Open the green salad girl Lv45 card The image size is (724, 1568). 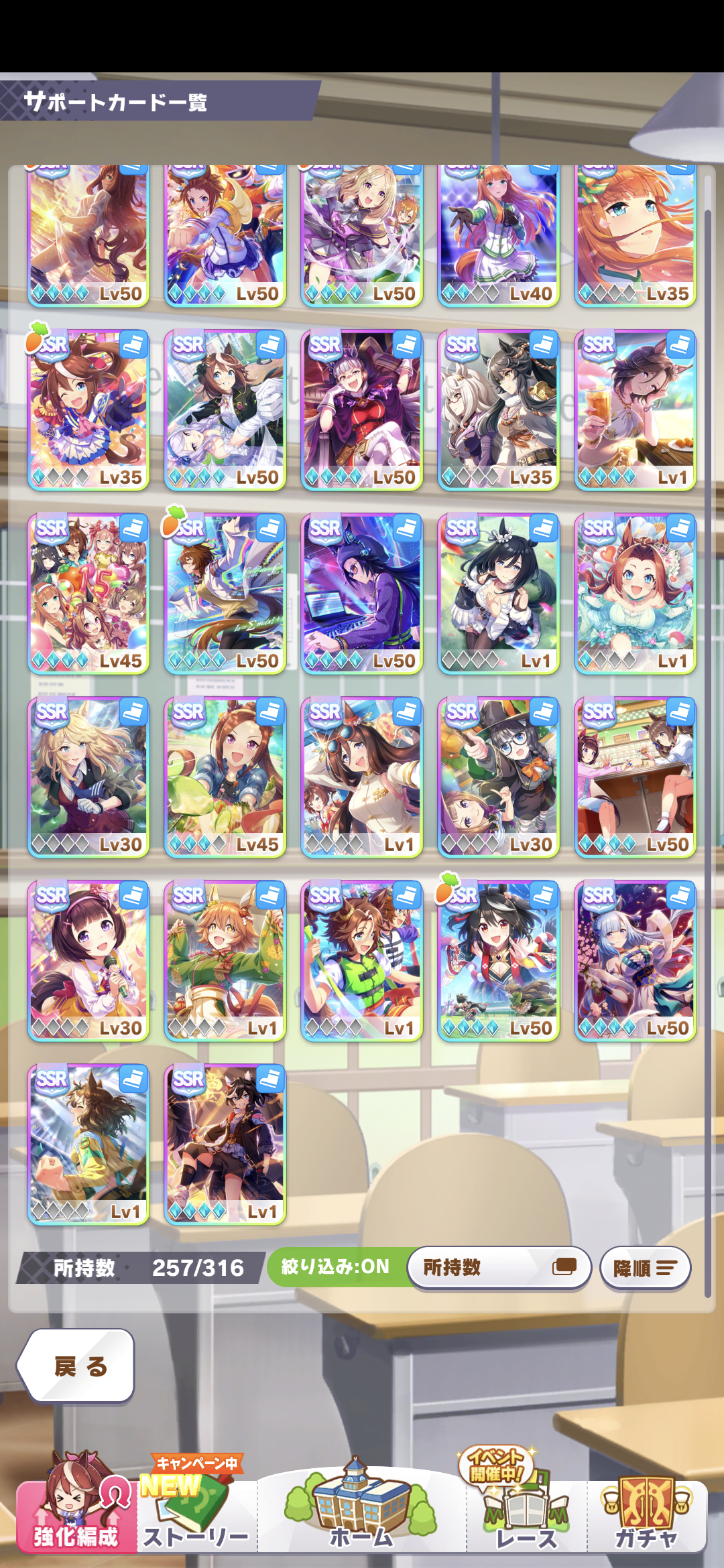(x=225, y=777)
